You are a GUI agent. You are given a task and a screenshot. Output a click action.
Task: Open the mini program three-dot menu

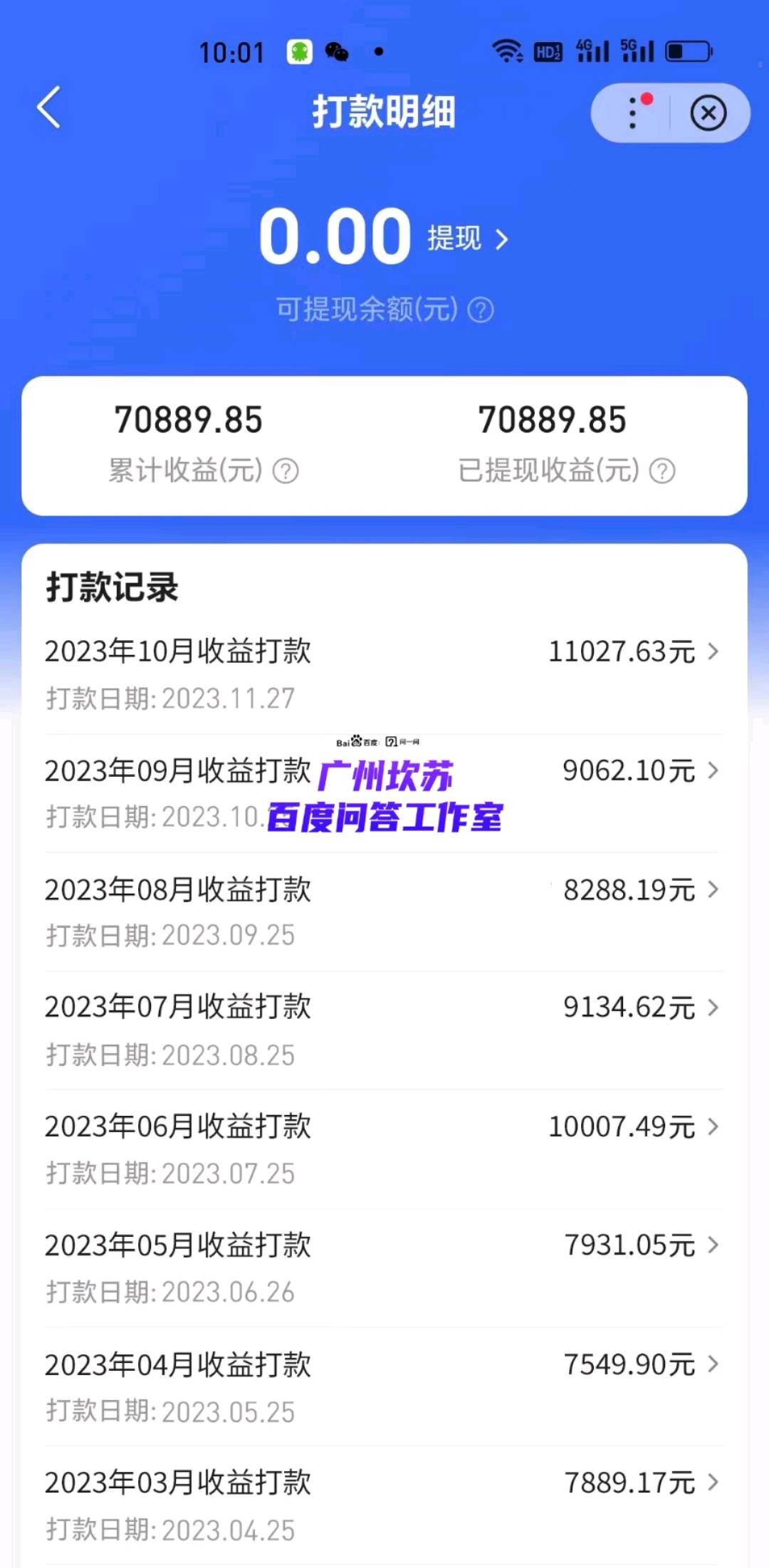[x=632, y=113]
